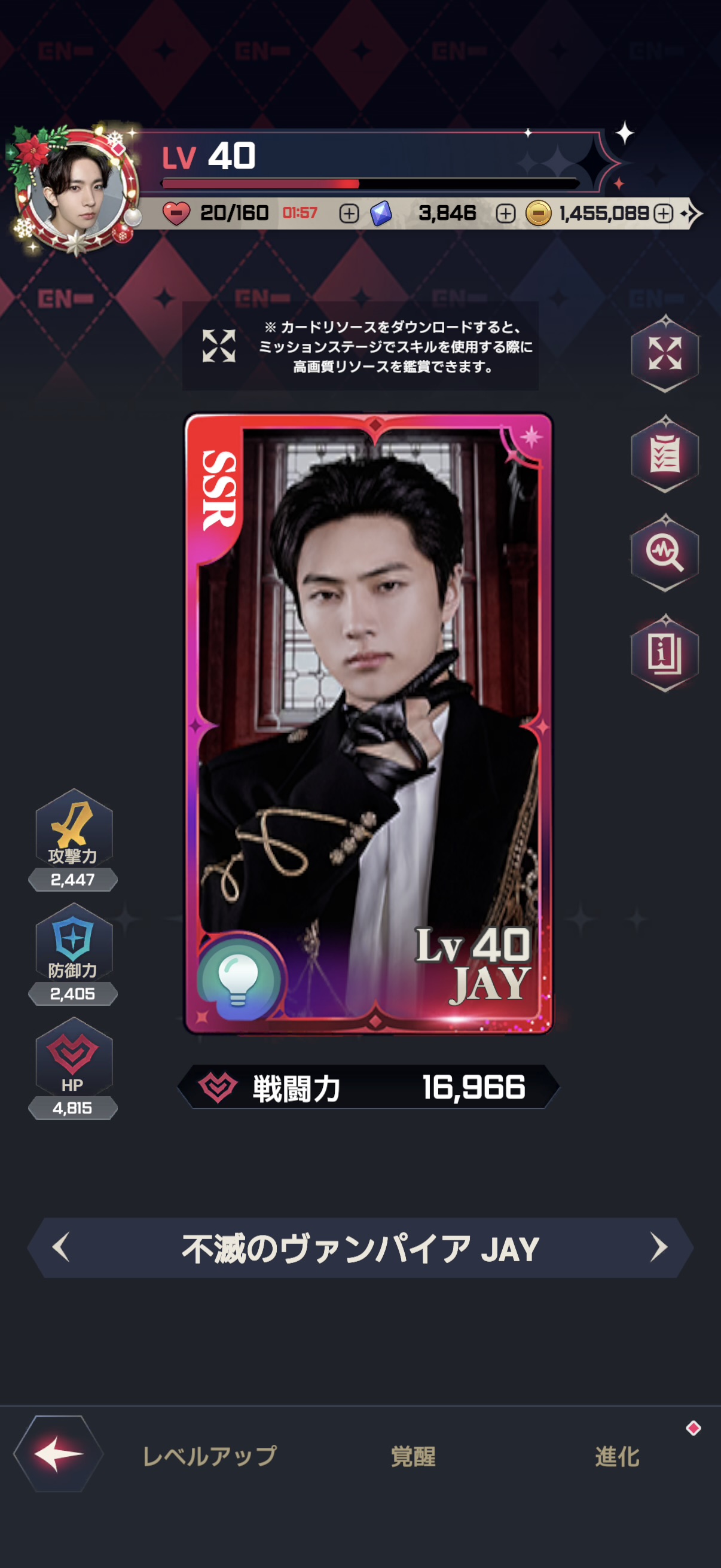
Task: Switch to the 覚醒 tab
Action: click(413, 1456)
